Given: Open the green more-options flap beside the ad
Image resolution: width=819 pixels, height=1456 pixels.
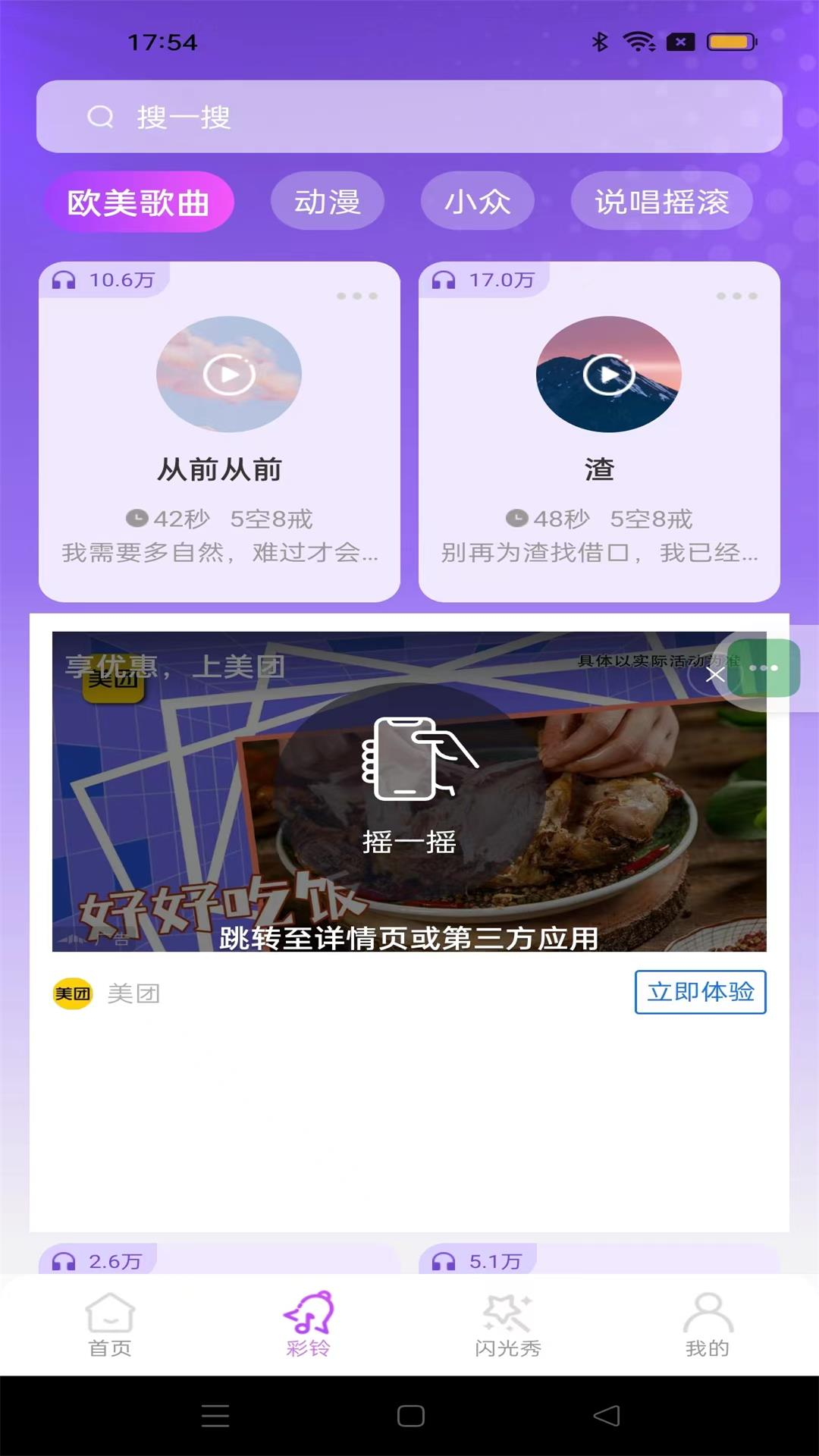Looking at the screenshot, I should coord(764,668).
